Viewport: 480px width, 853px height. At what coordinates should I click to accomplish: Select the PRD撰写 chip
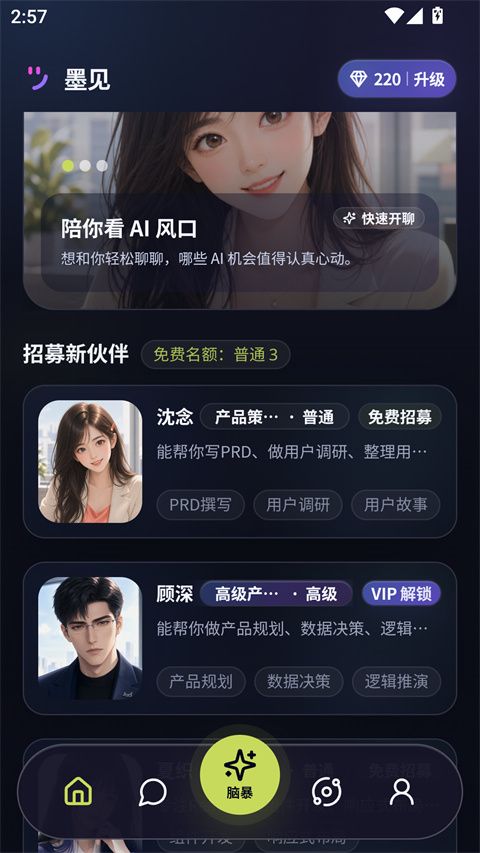coord(200,505)
